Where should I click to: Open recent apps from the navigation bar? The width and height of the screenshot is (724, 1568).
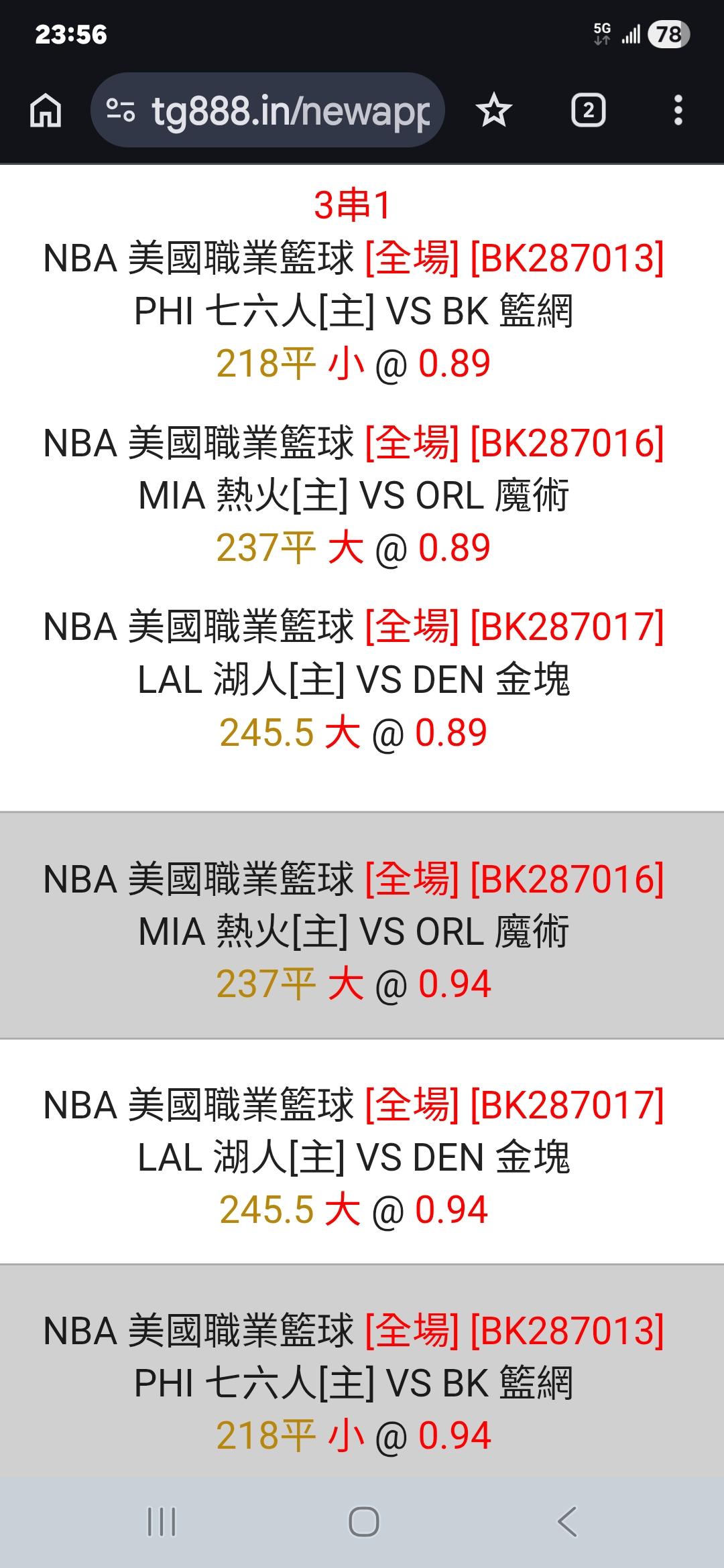161,1521
